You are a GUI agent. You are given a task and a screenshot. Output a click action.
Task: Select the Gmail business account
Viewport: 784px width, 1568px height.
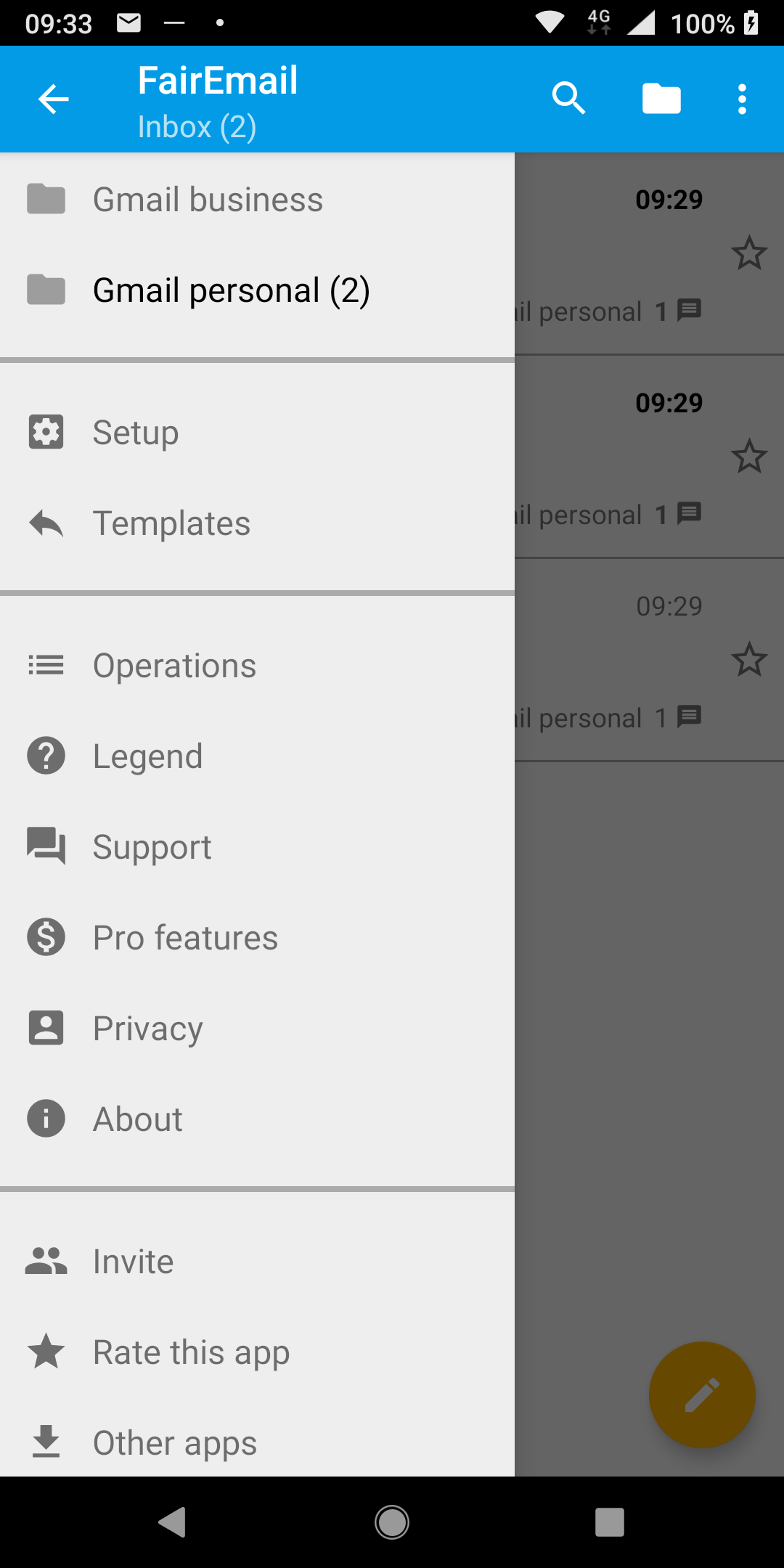[207, 200]
